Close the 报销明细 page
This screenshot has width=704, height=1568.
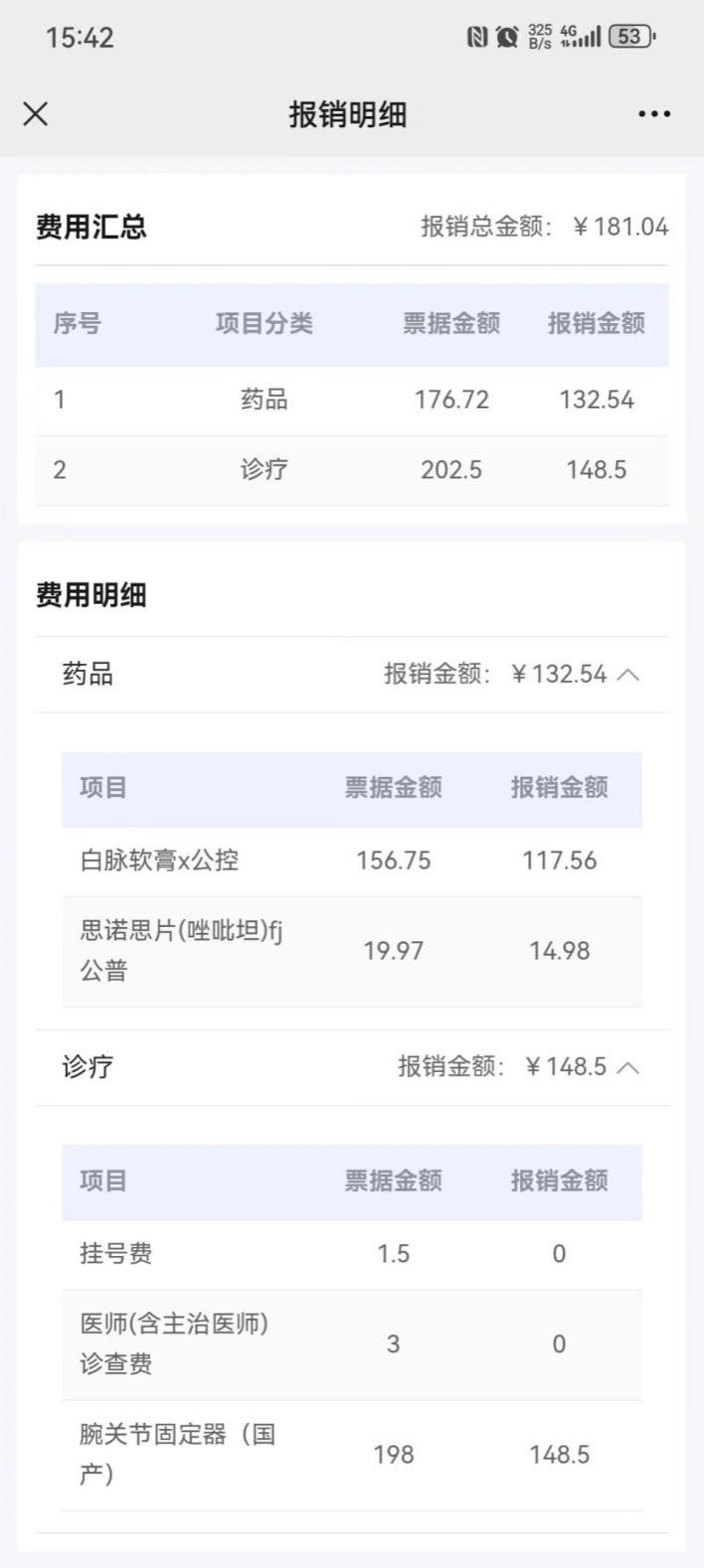coord(36,114)
